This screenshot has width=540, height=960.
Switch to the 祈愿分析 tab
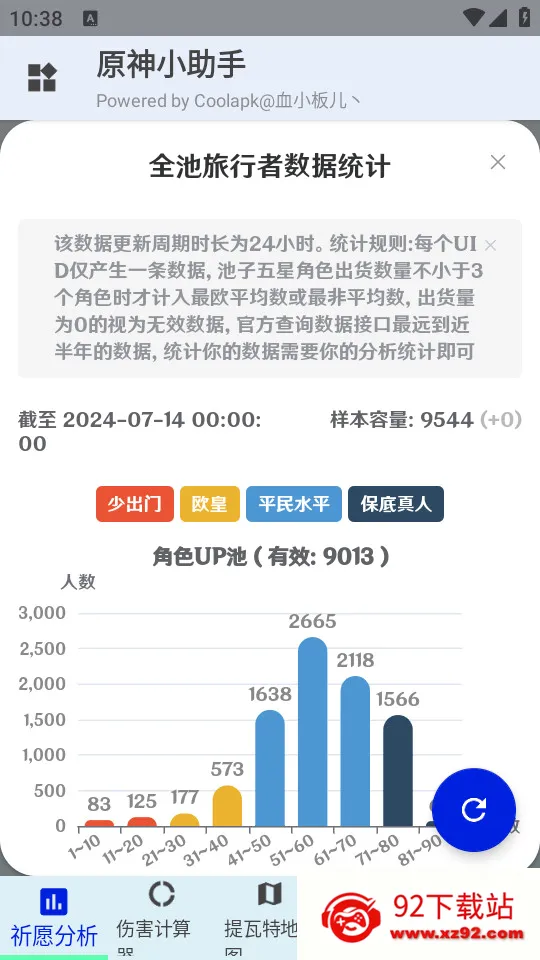(54, 918)
